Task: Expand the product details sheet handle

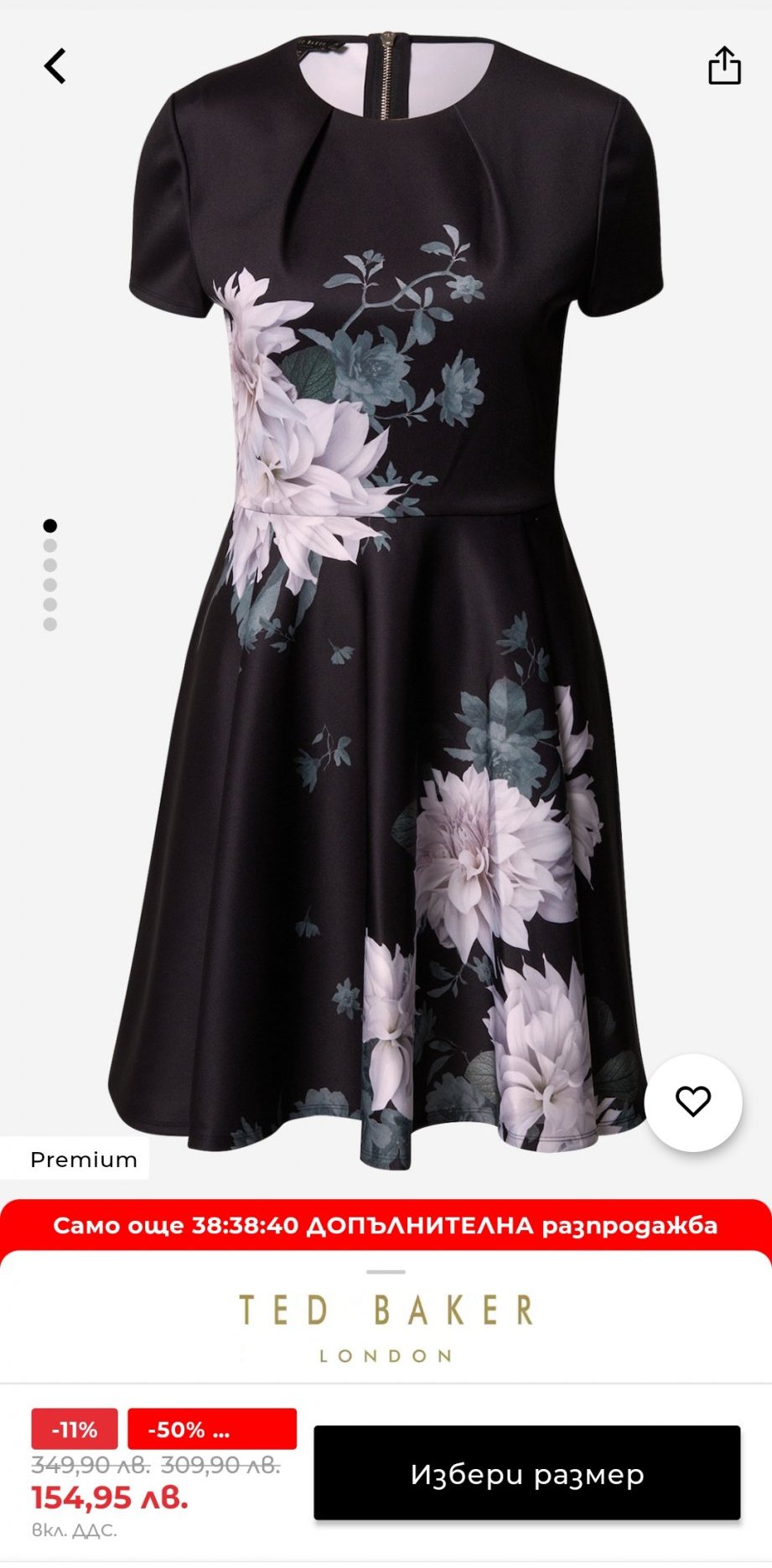Action: [386, 1272]
